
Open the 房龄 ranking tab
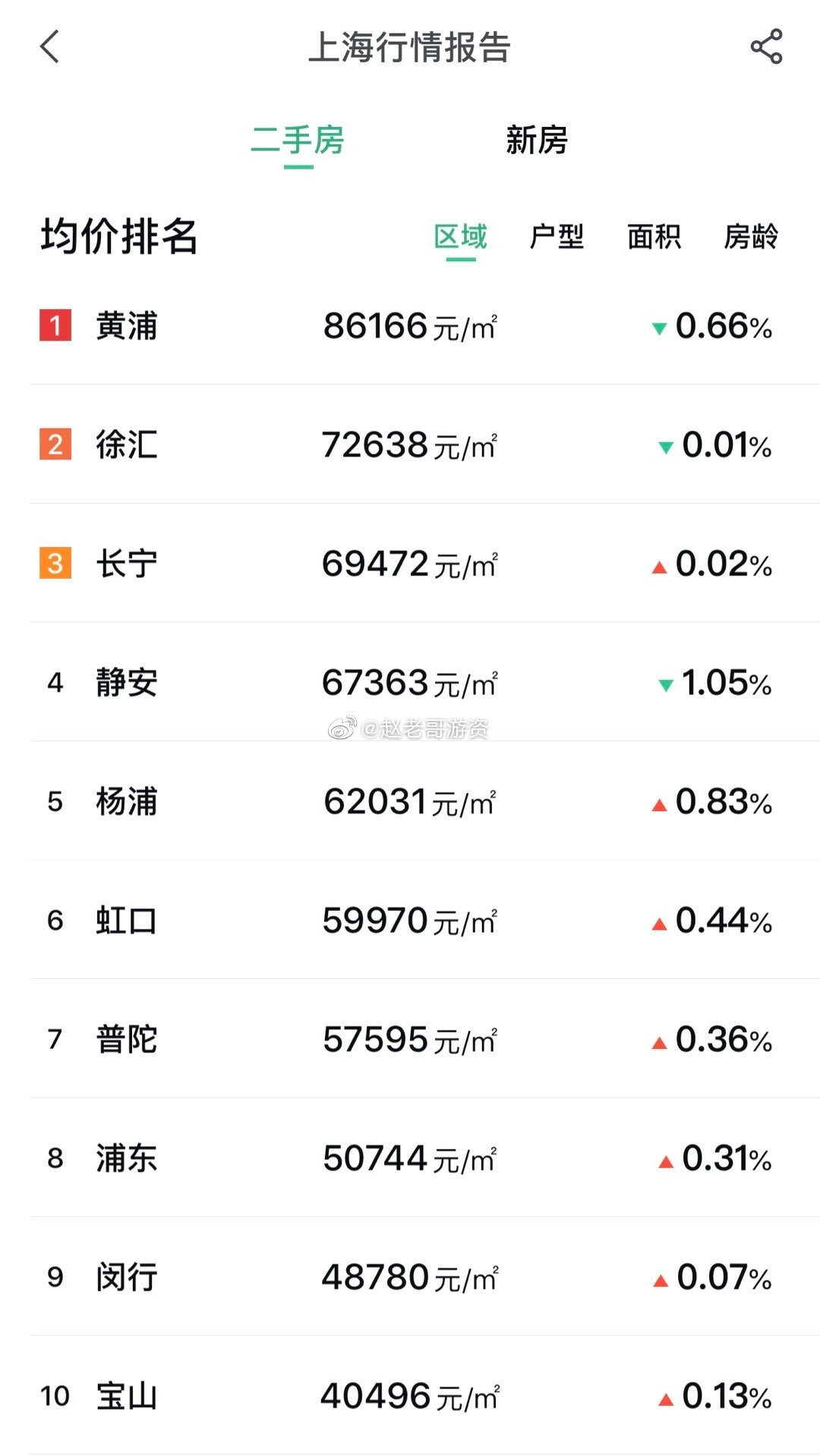click(751, 237)
